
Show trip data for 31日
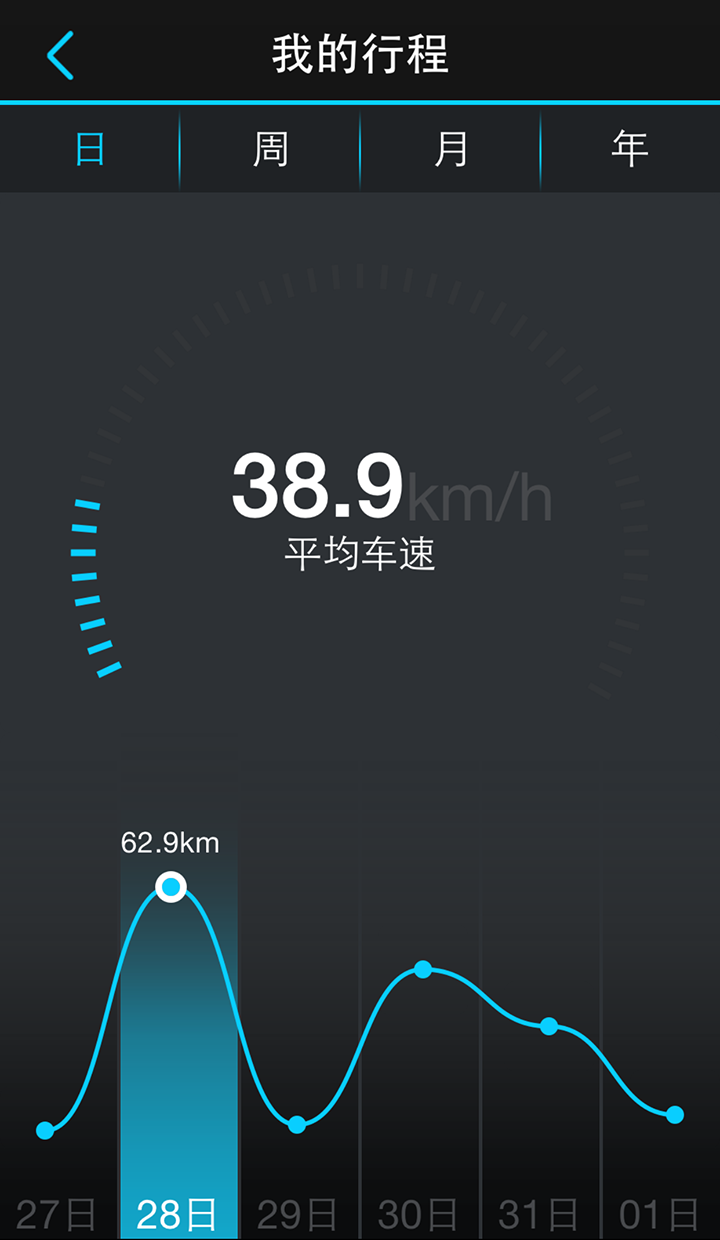click(x=540, y=1214)
